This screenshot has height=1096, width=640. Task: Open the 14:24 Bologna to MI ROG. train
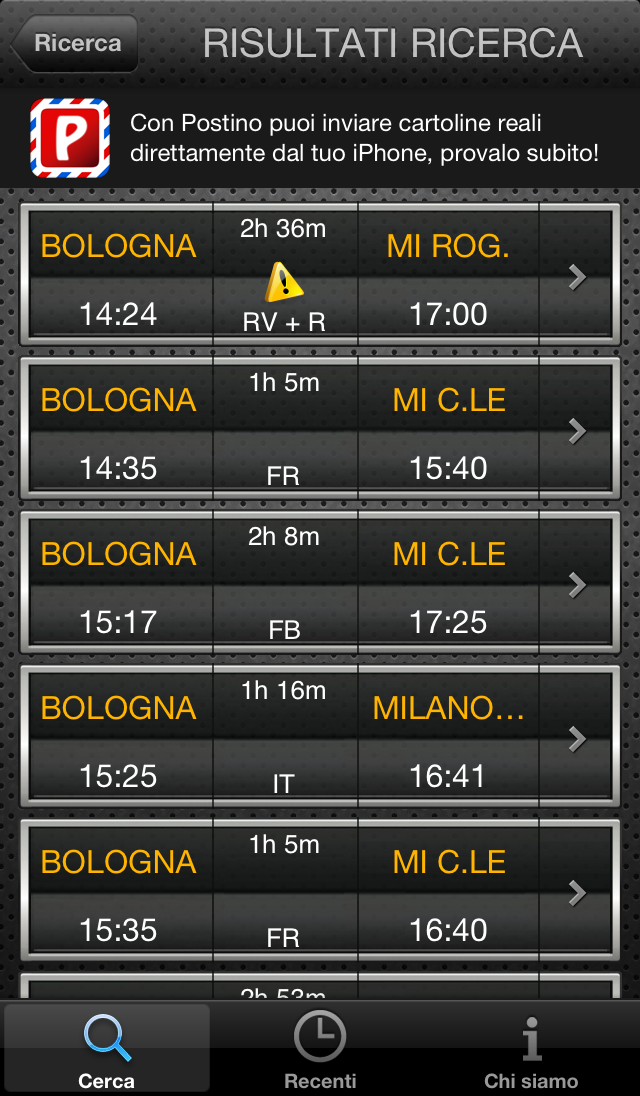(320, 275)
